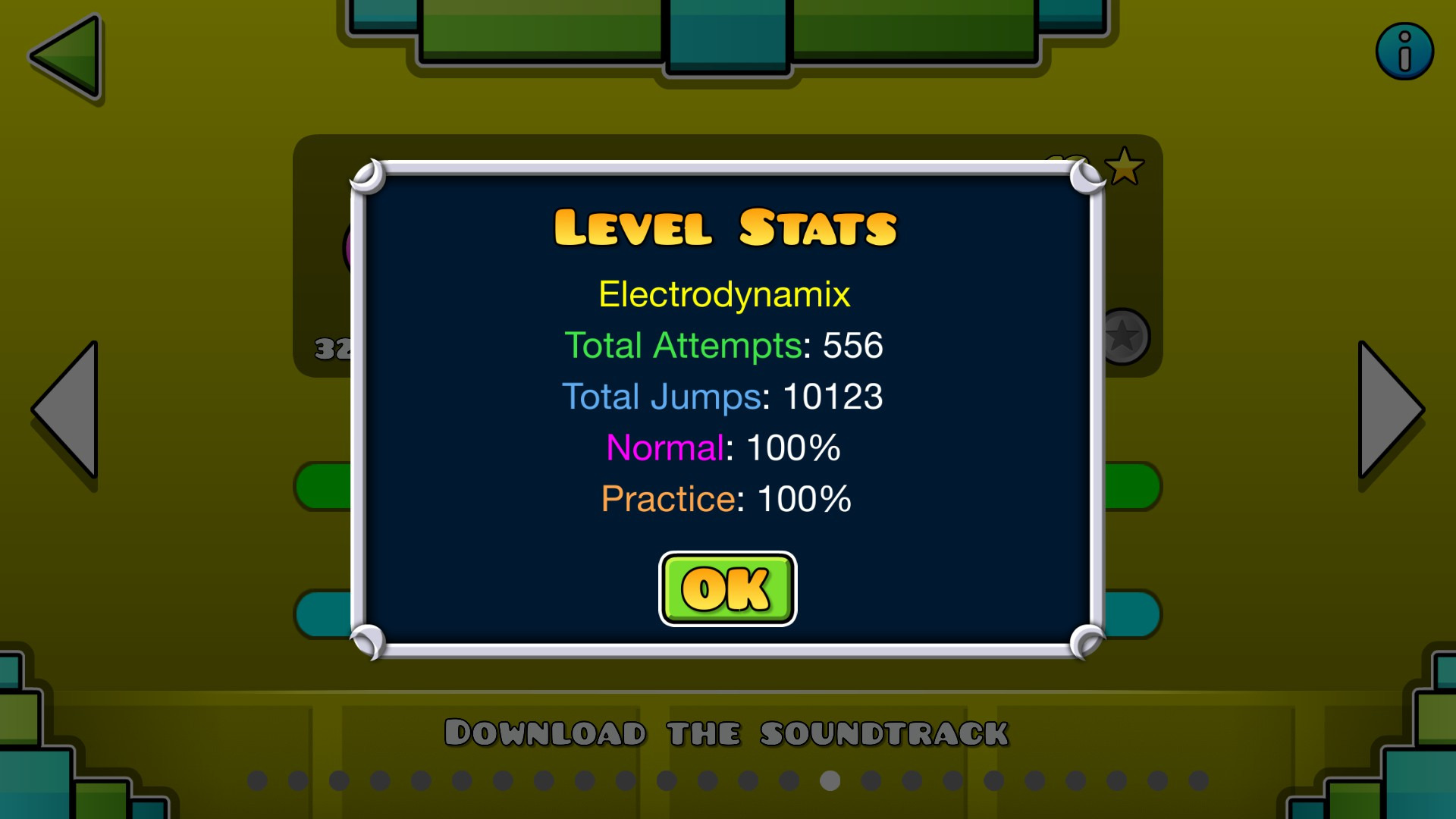The image size is (1456, 819).
Task: Open the Download the Soundtrack link
Action: [726, 733]
